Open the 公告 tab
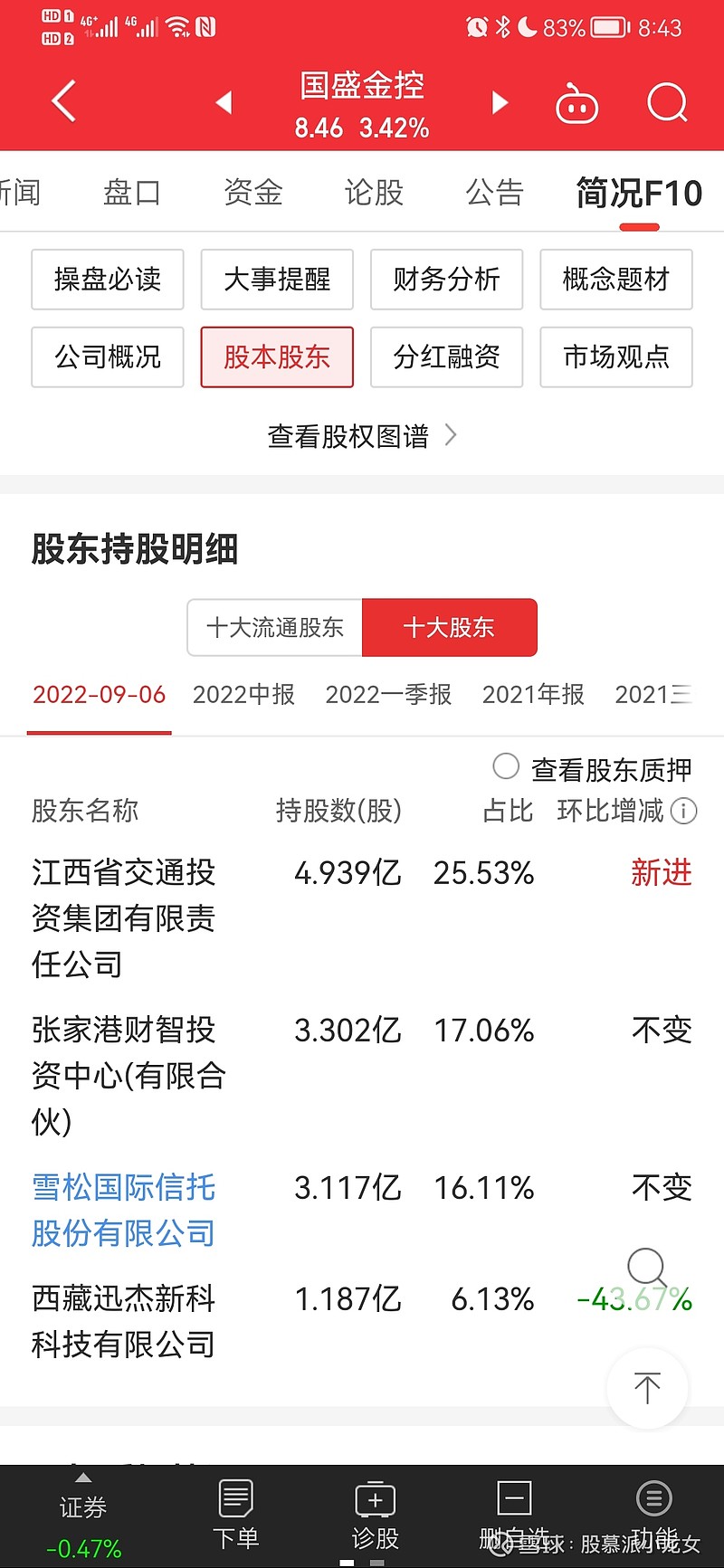The height and width of the screenshot is (1568, 724). pos(494,193)
